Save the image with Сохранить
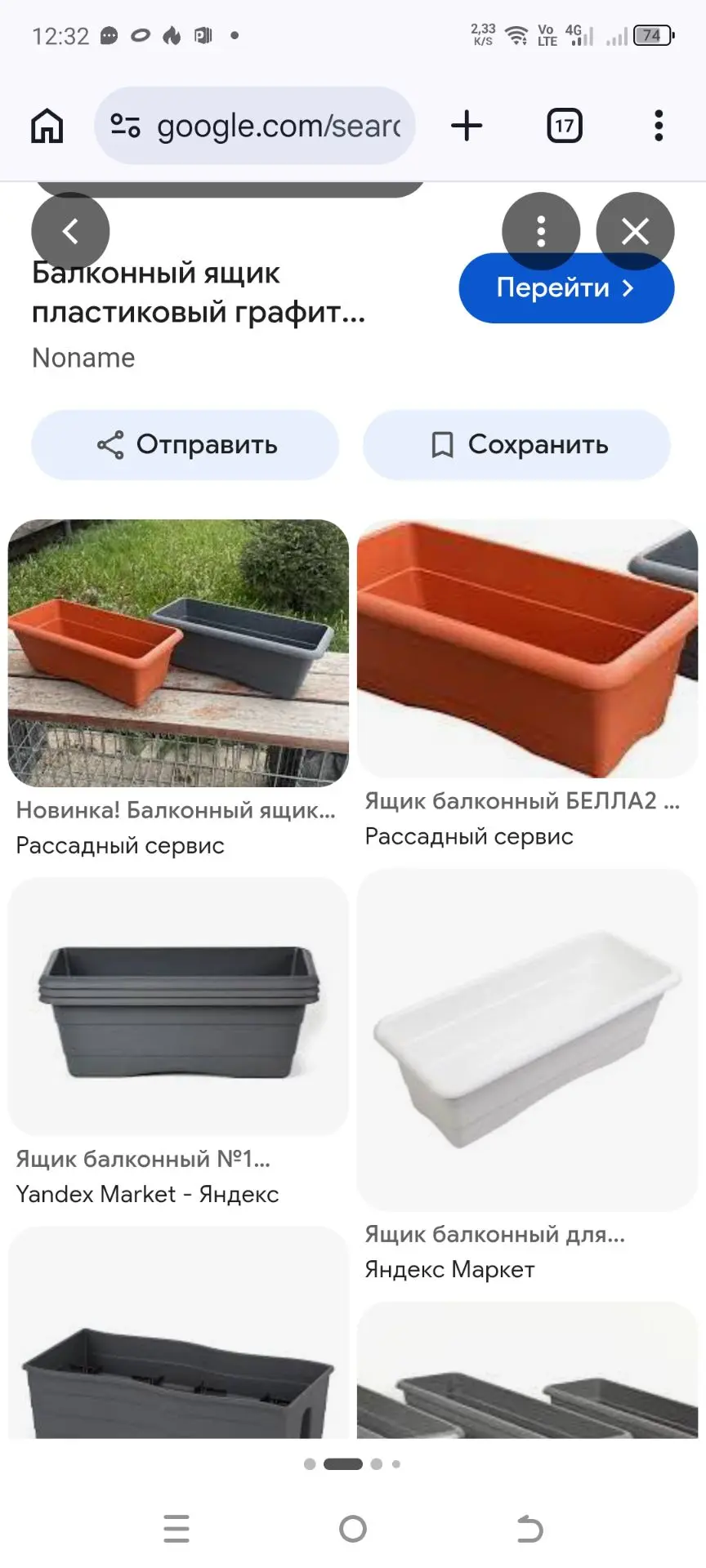Screen dimensions: 706x1568 516,445
